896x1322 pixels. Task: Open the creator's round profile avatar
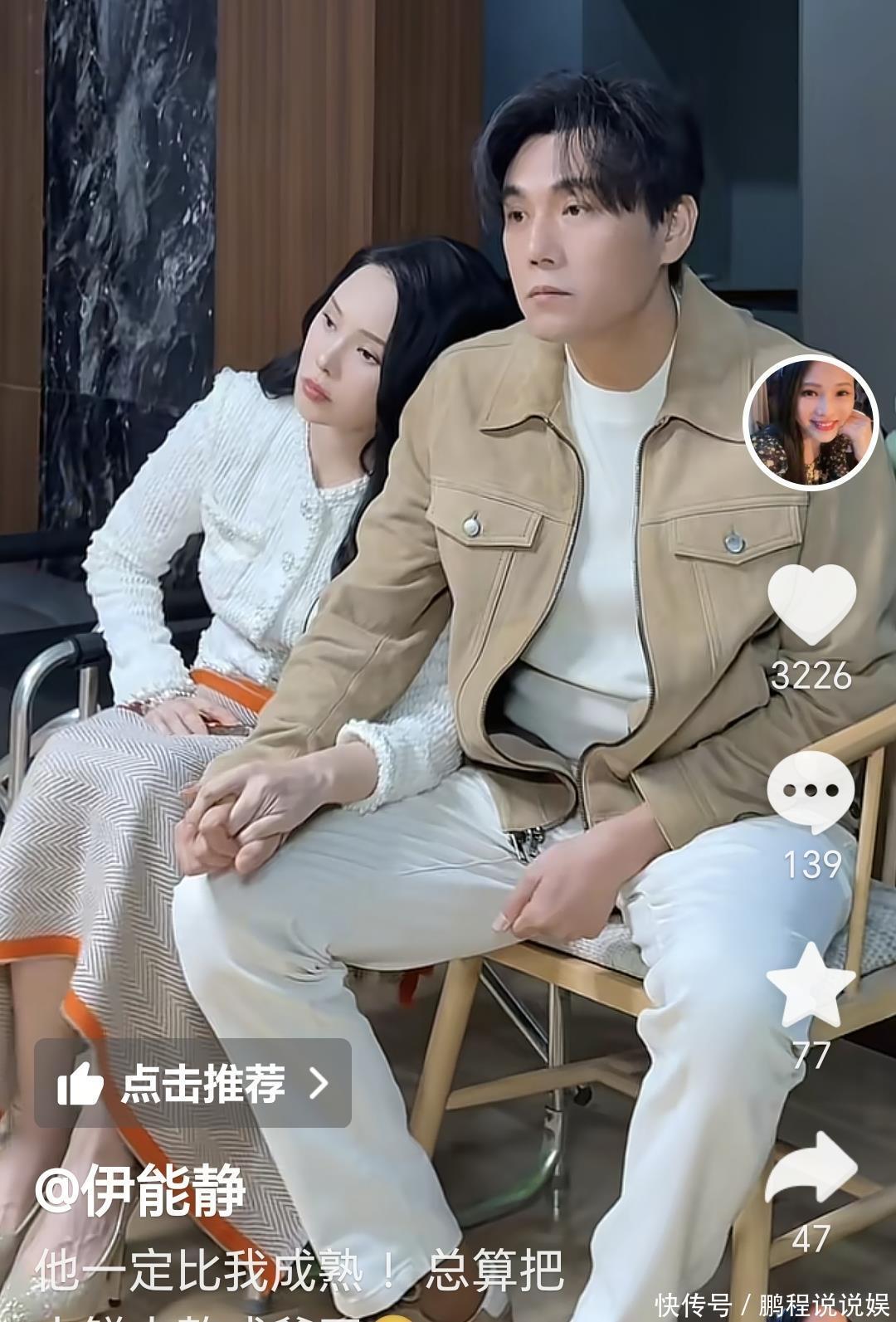810,423
